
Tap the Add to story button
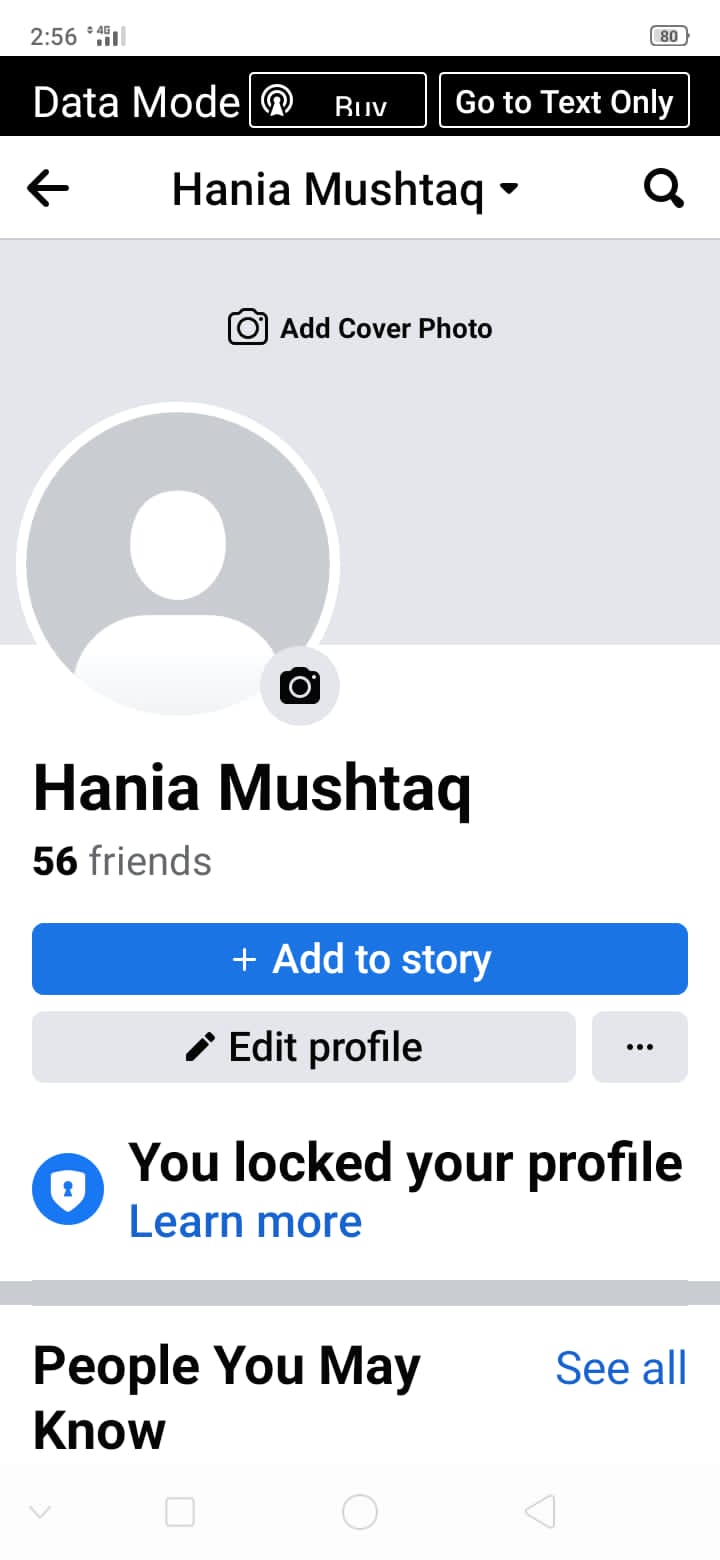pos(360,959)
